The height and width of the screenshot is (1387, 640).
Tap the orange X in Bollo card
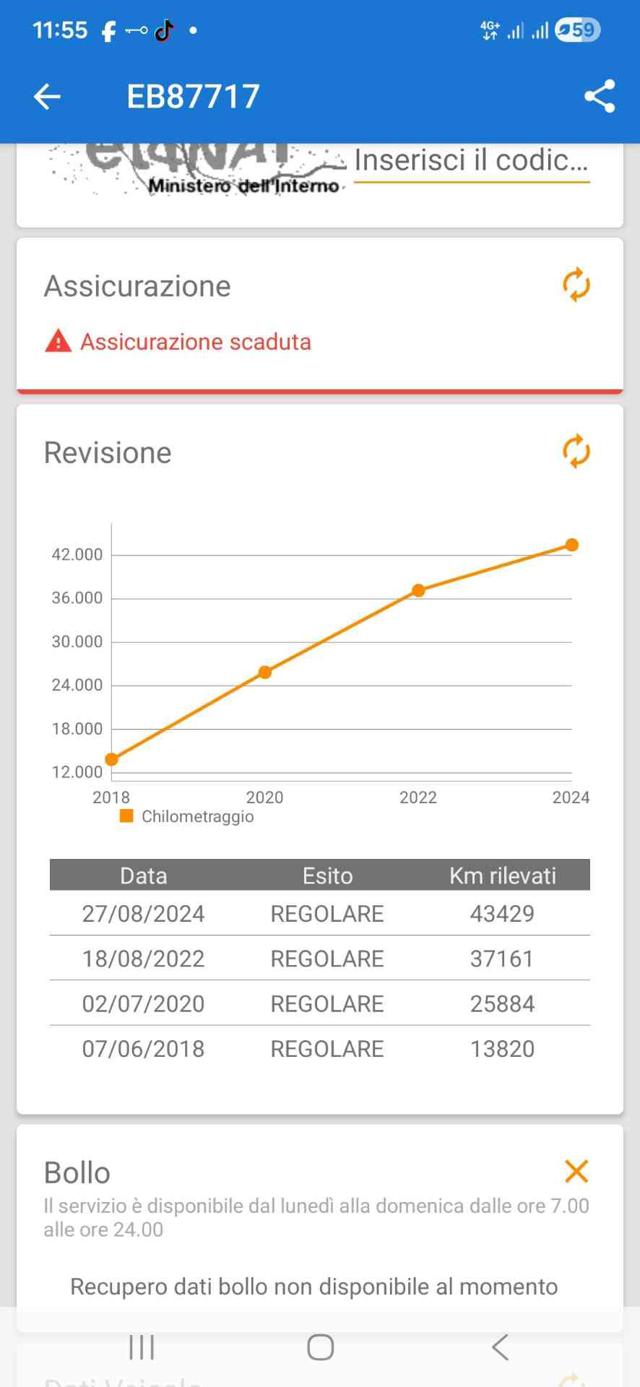click(576, 1171)
